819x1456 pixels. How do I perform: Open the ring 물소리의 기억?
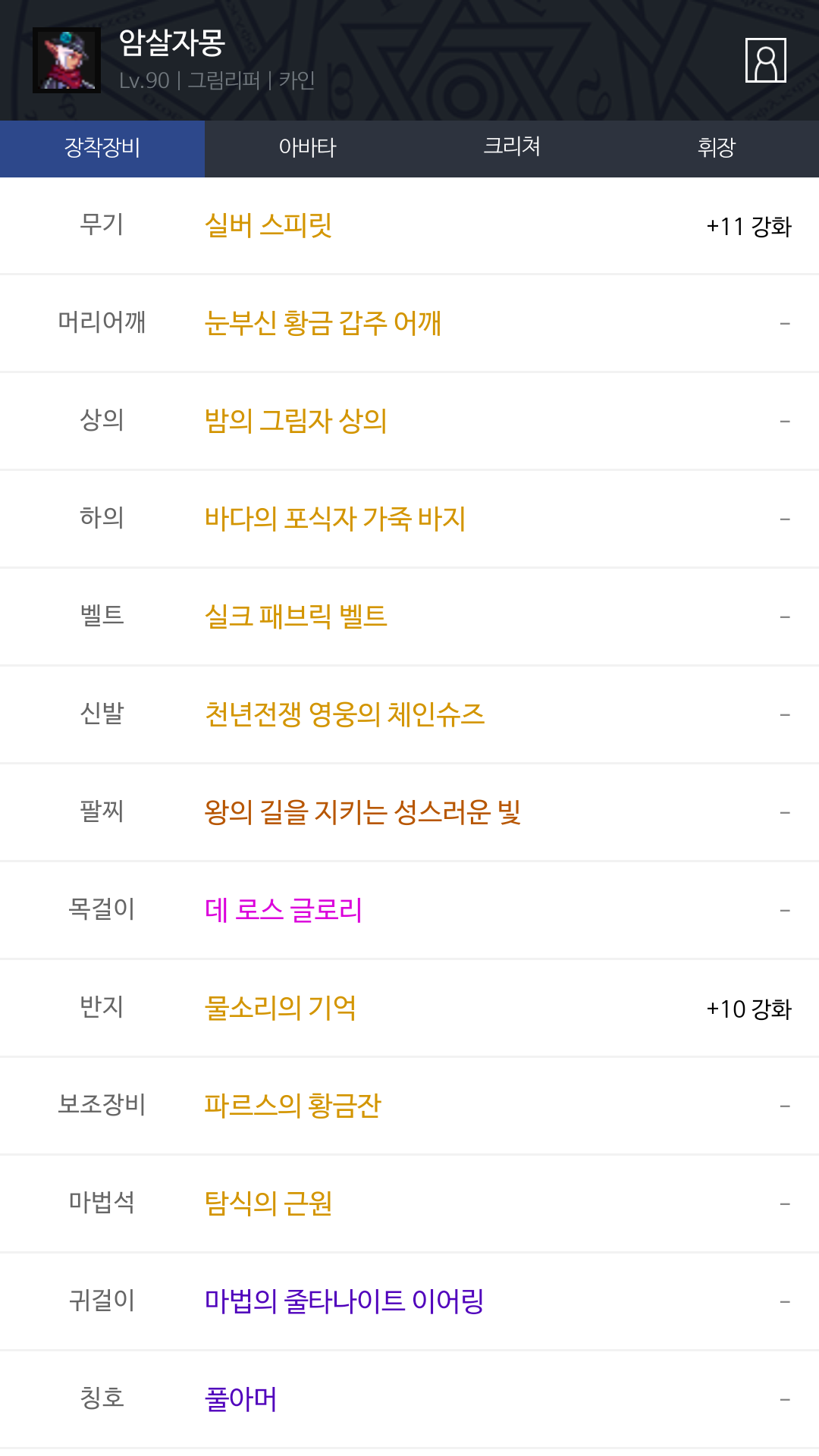[x=281, y=1008]
